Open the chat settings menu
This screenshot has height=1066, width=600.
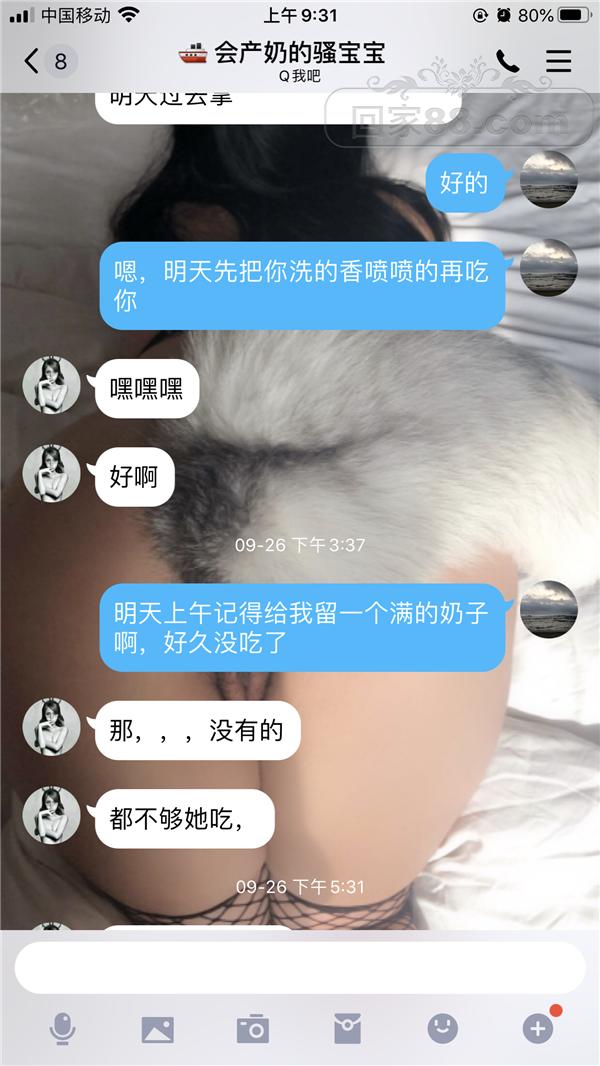[558, 61]
